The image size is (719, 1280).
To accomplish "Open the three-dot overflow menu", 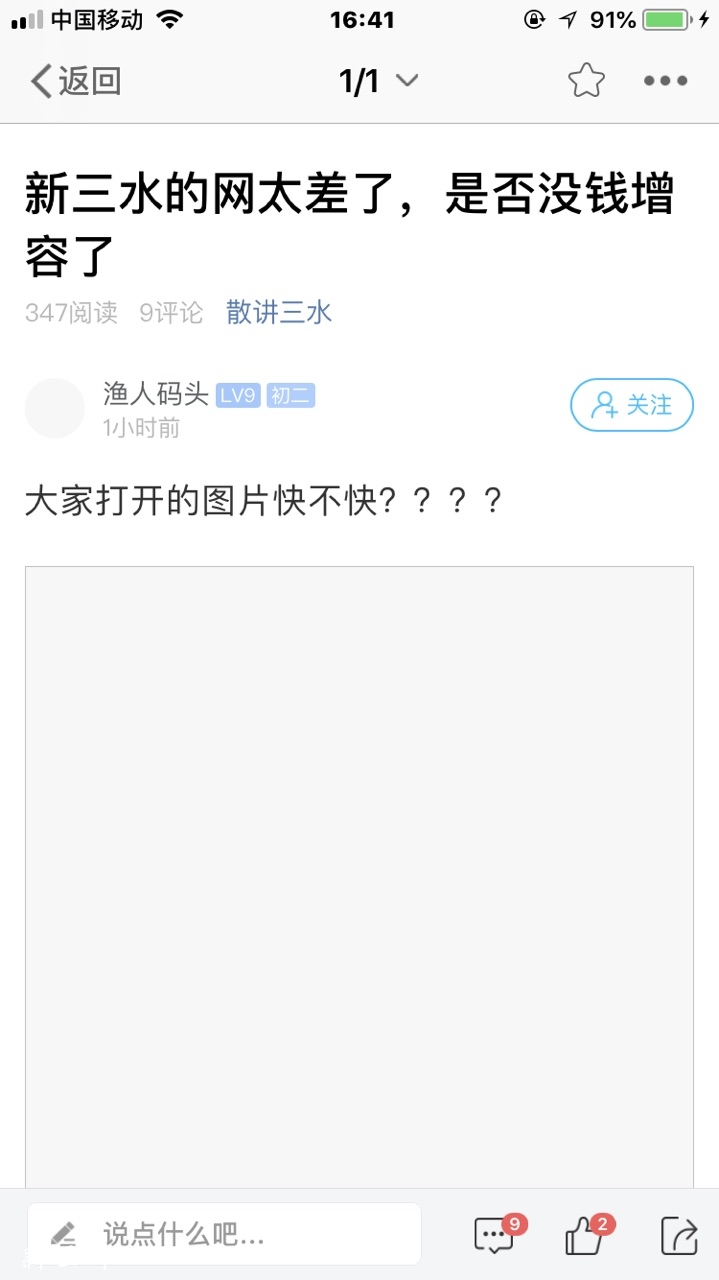I will tap(665, 81).
